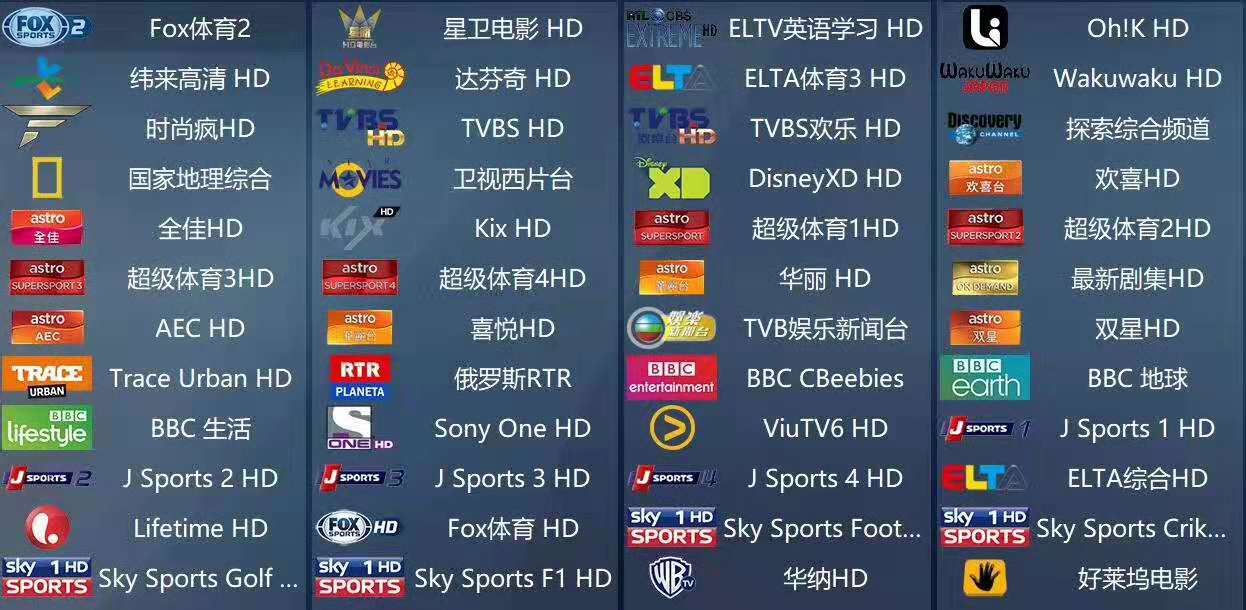Play DisneyXD HD channel

click(x=825, y=179)
